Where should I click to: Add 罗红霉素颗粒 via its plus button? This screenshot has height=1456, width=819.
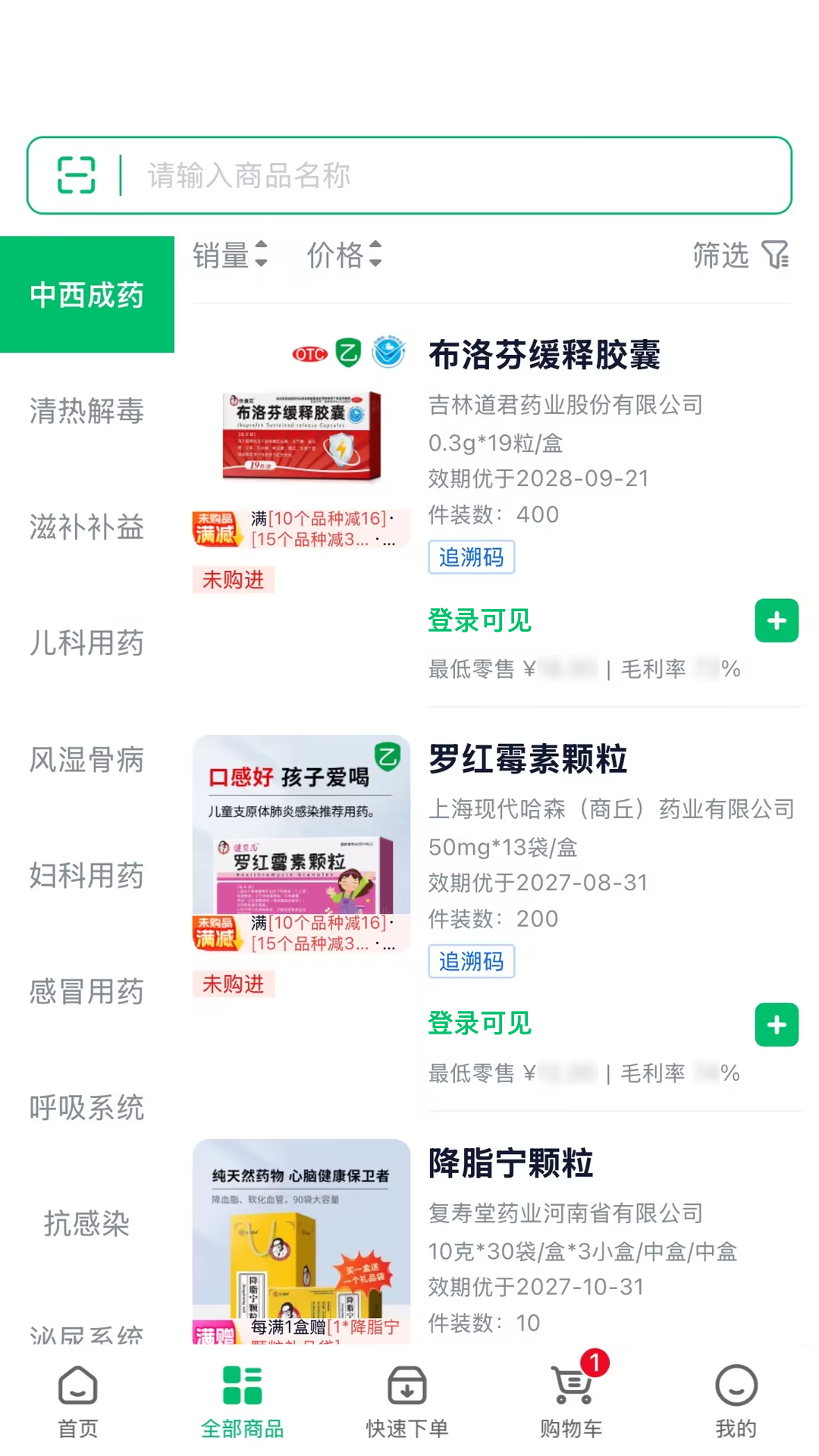click(x=777, y=1025)
